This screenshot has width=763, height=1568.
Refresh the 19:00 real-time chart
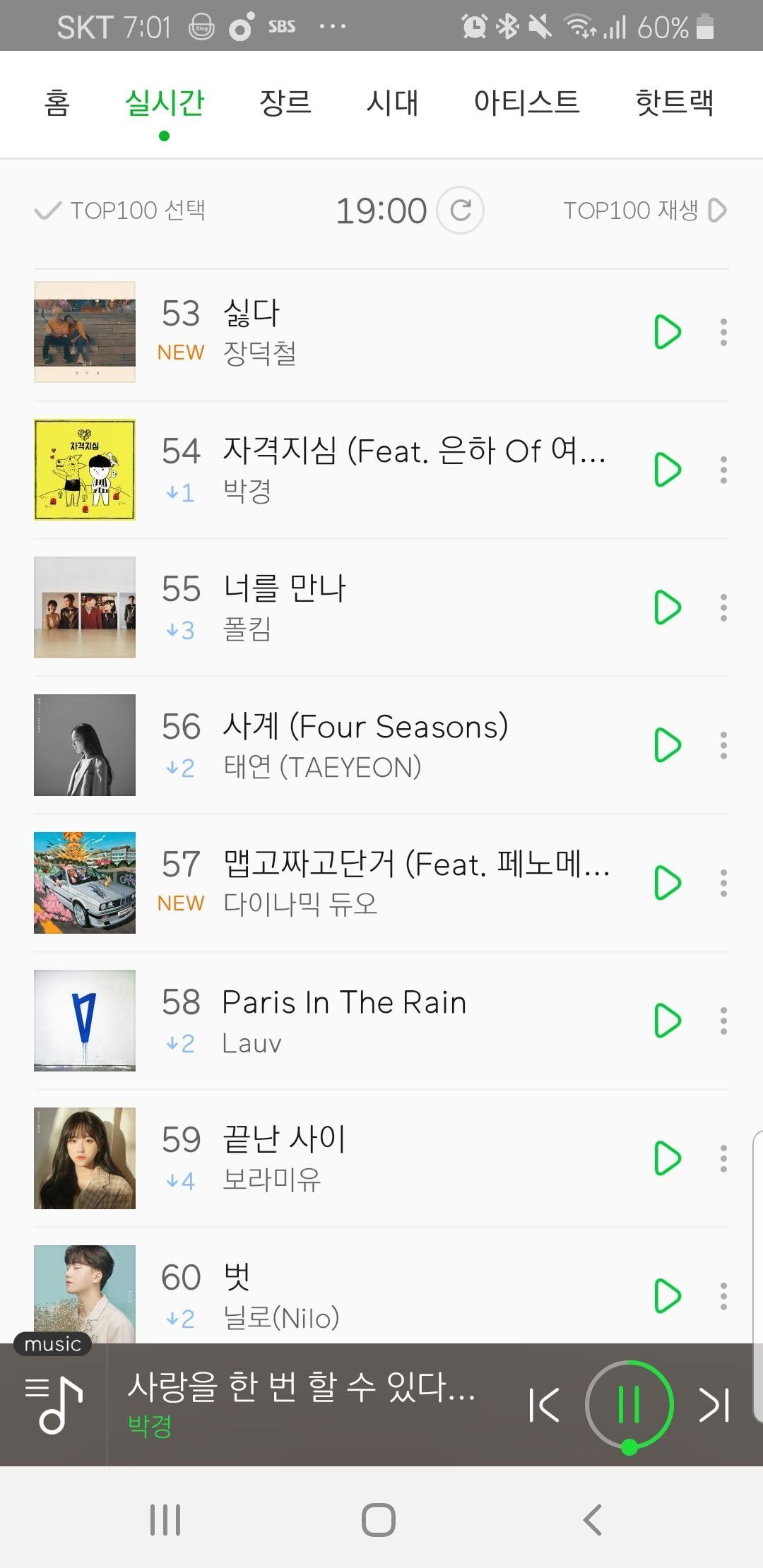click(x=460, y=210)
